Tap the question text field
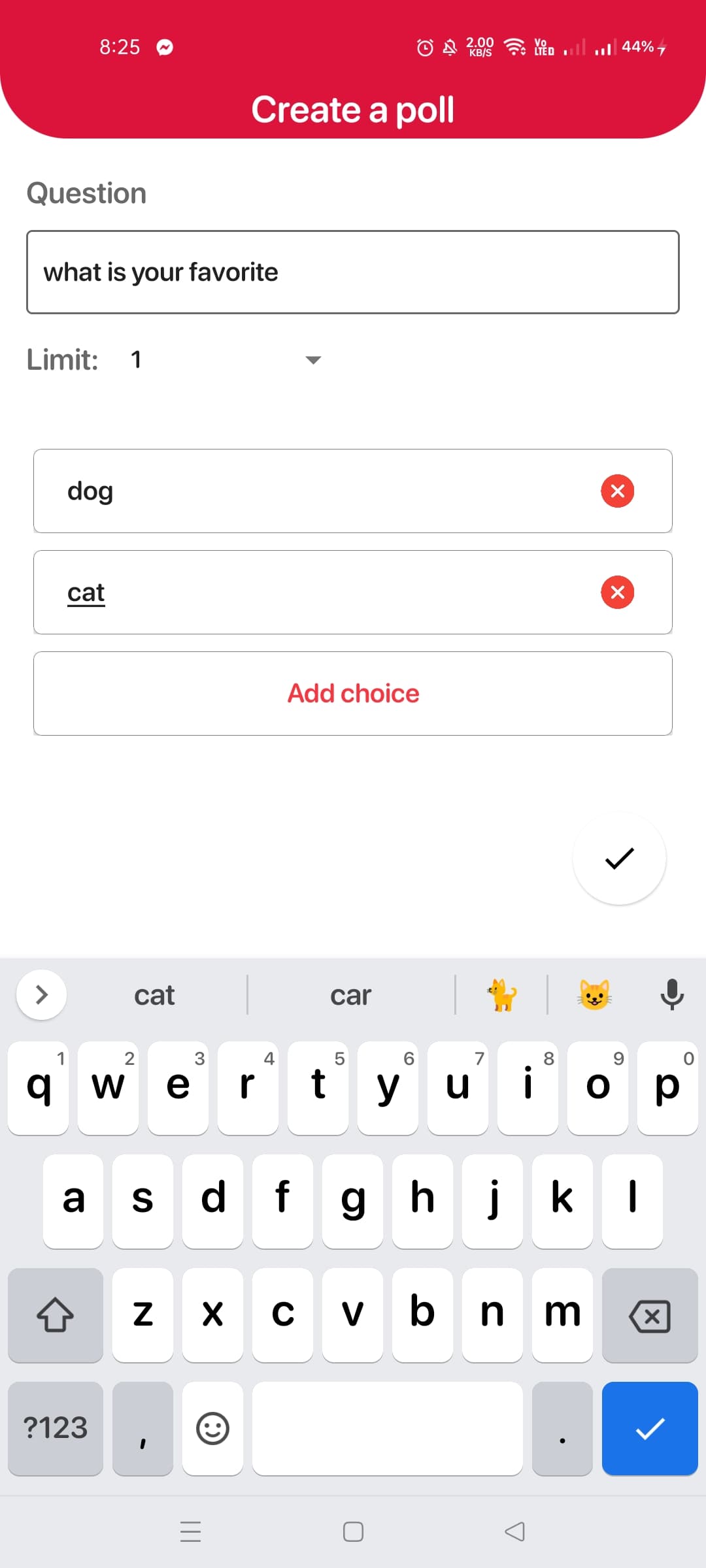706x1568 pixels. point(353,272)
